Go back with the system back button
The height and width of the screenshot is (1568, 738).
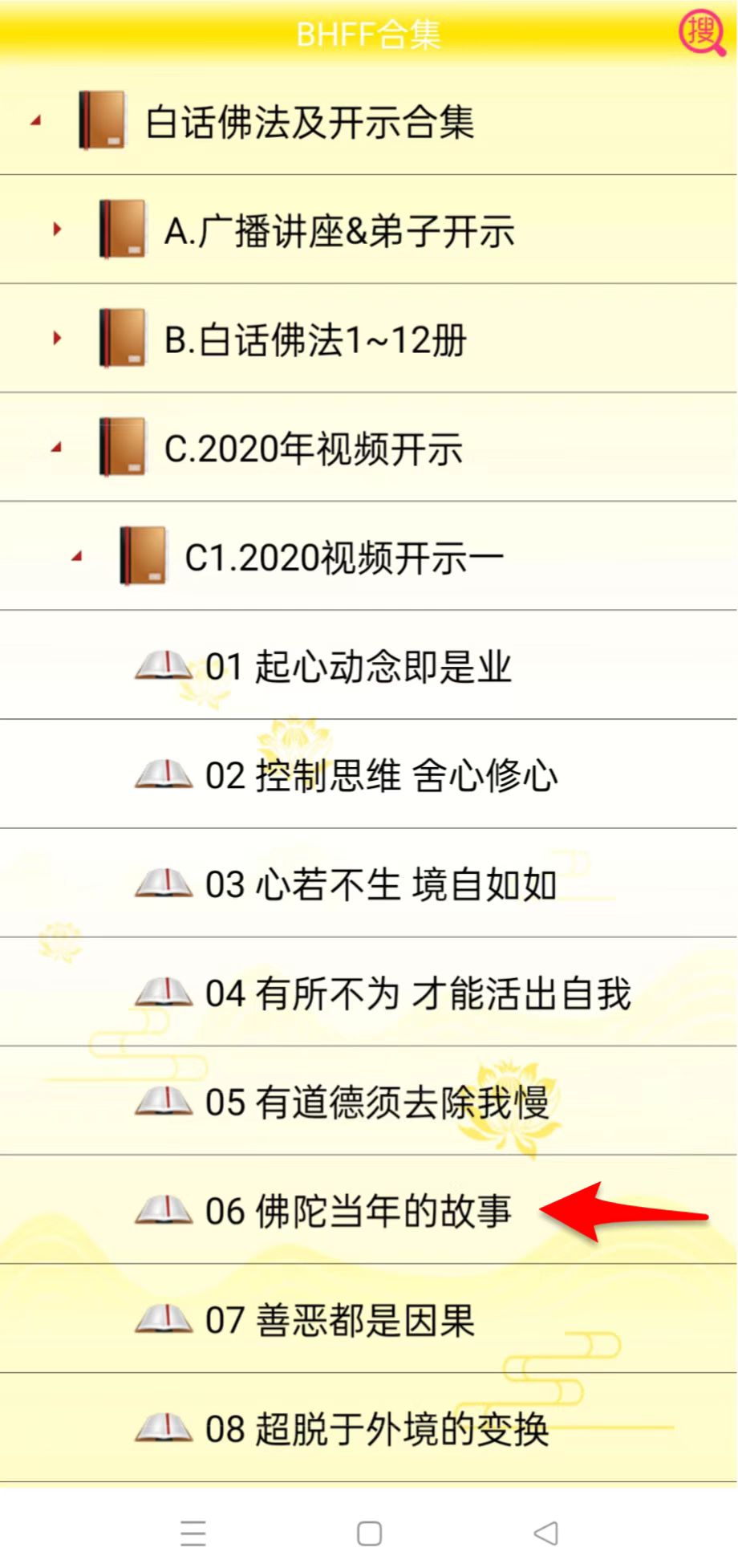pos(546,1533)
